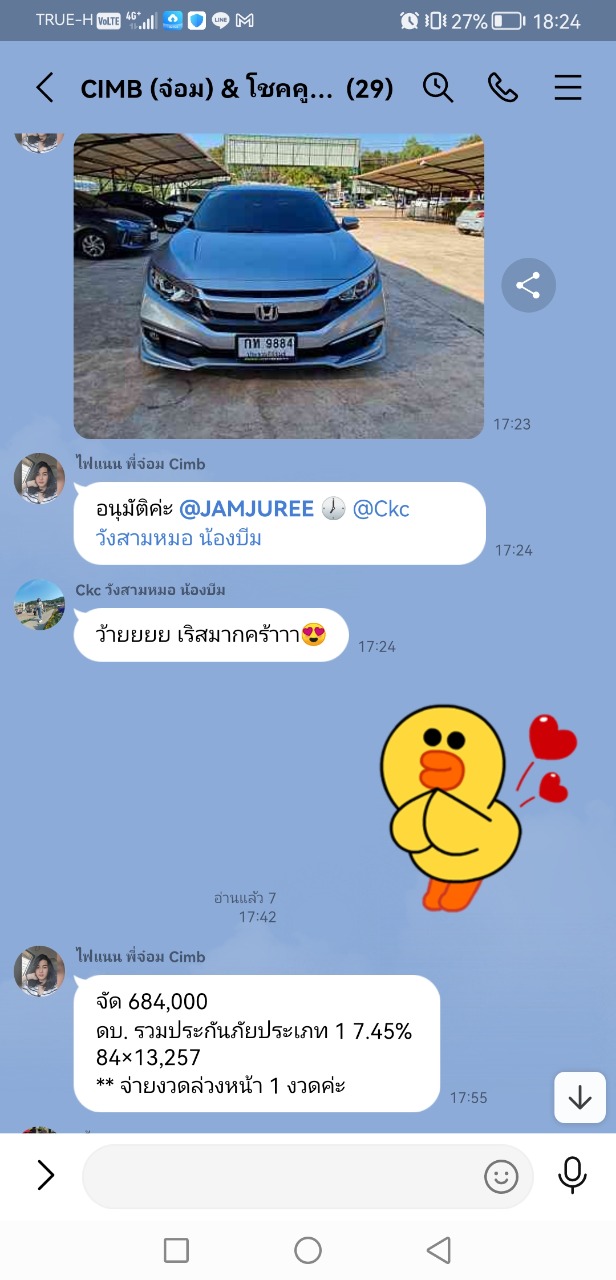The height and width of the screenshot is (1280, 616).
Task: Jump to latest messages with down arrow
Action: tap(580, 1097)
